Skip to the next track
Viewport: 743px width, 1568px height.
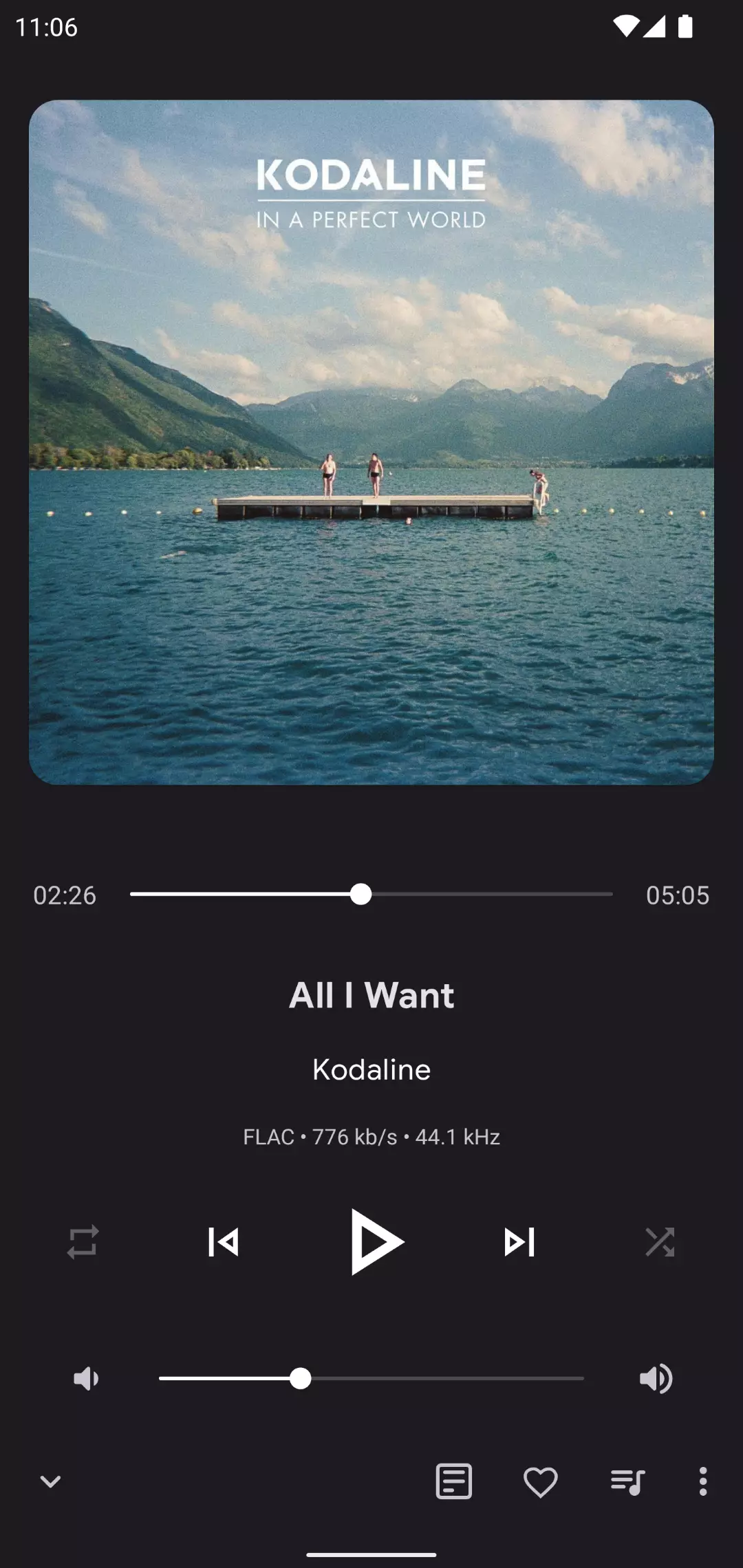pyautogui.click(x=519, y=1242)
